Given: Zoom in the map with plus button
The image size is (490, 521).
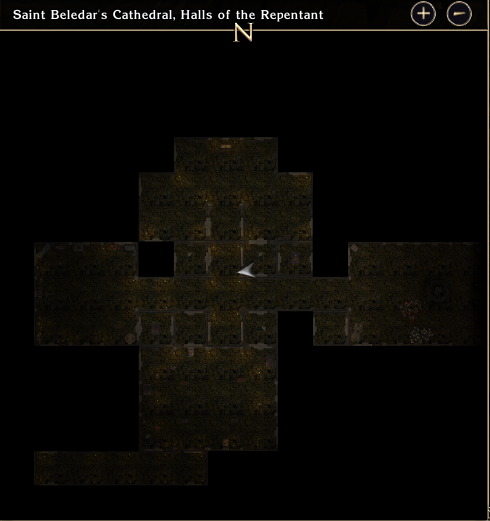Looking at the screenshot, I should click(x=423, y=14).
